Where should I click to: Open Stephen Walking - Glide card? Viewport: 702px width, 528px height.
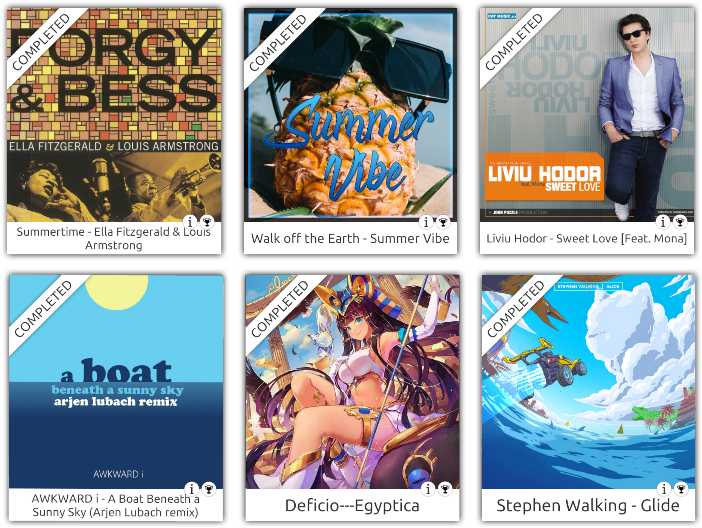pos(587,380)
